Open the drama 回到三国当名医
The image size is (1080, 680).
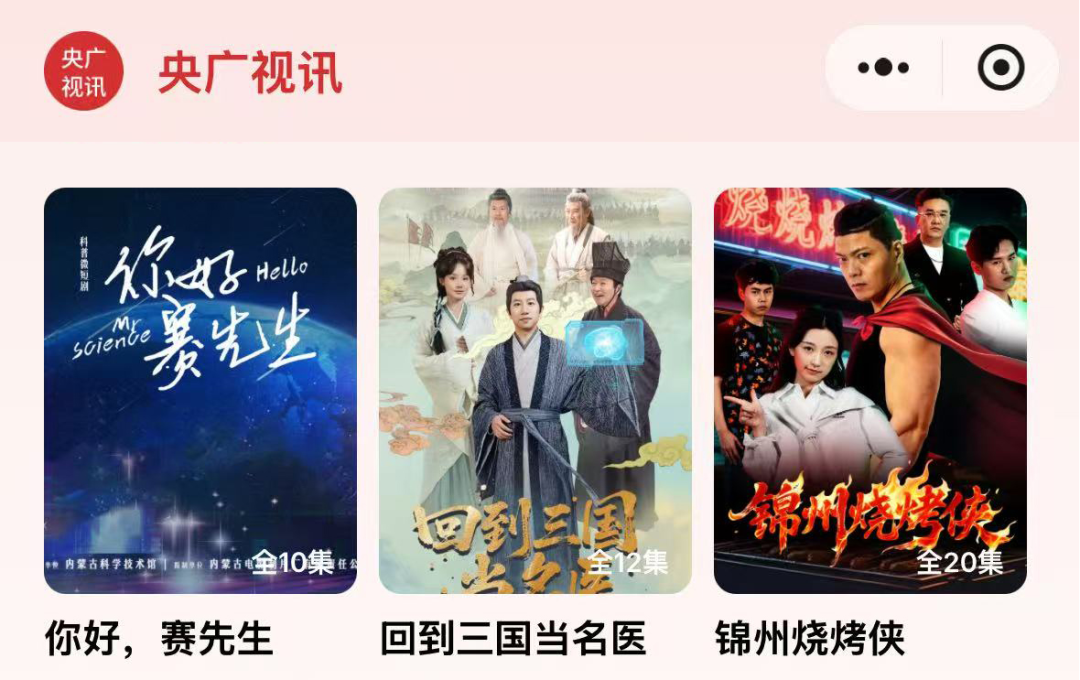pos(535,390)
